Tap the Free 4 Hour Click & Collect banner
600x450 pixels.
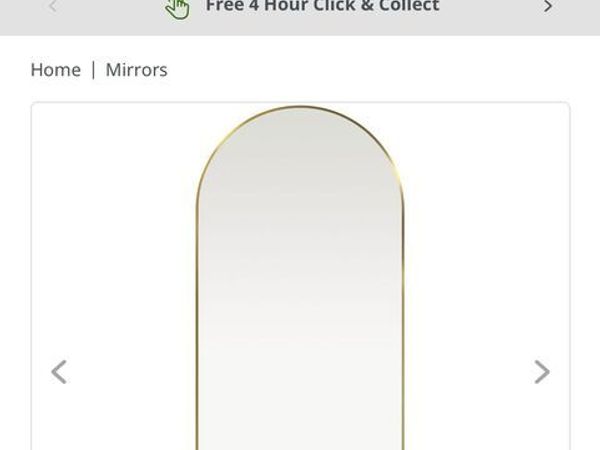click(320, 7)
